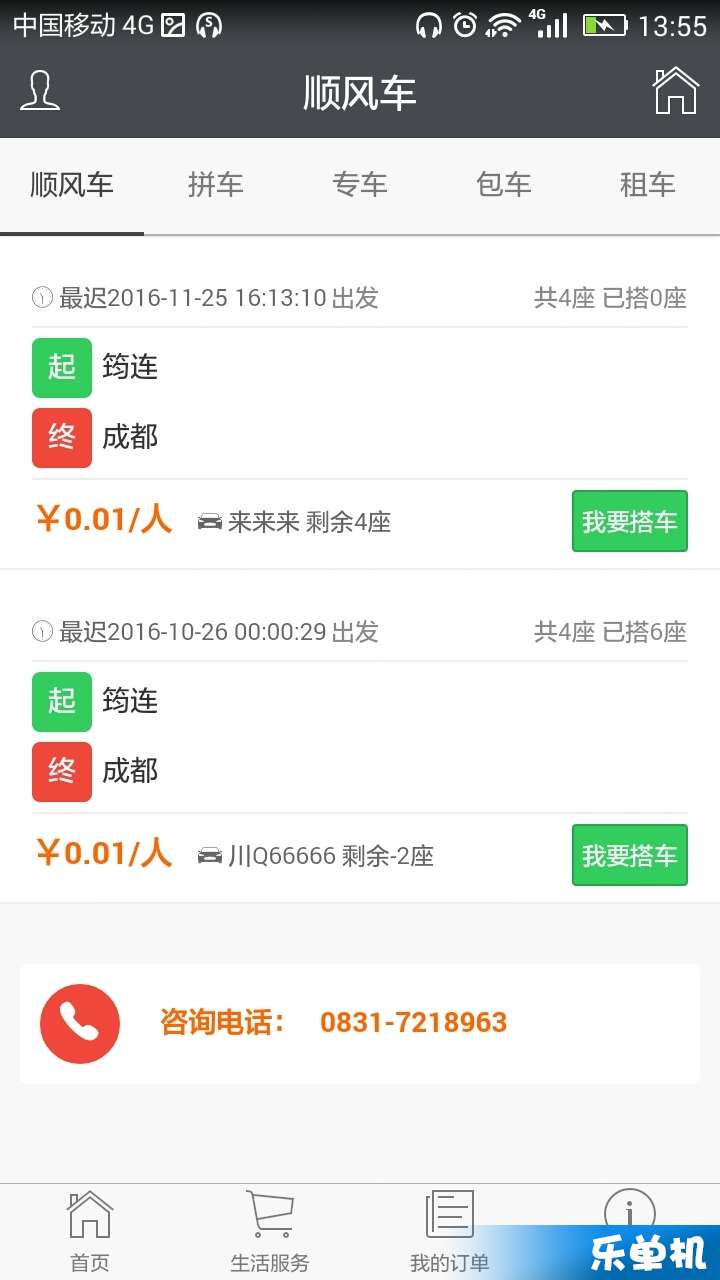Tap 我要搭车 for the 川Q66666 ride
The width and height of the screenshot is (720, 1280).
[630, 855]
